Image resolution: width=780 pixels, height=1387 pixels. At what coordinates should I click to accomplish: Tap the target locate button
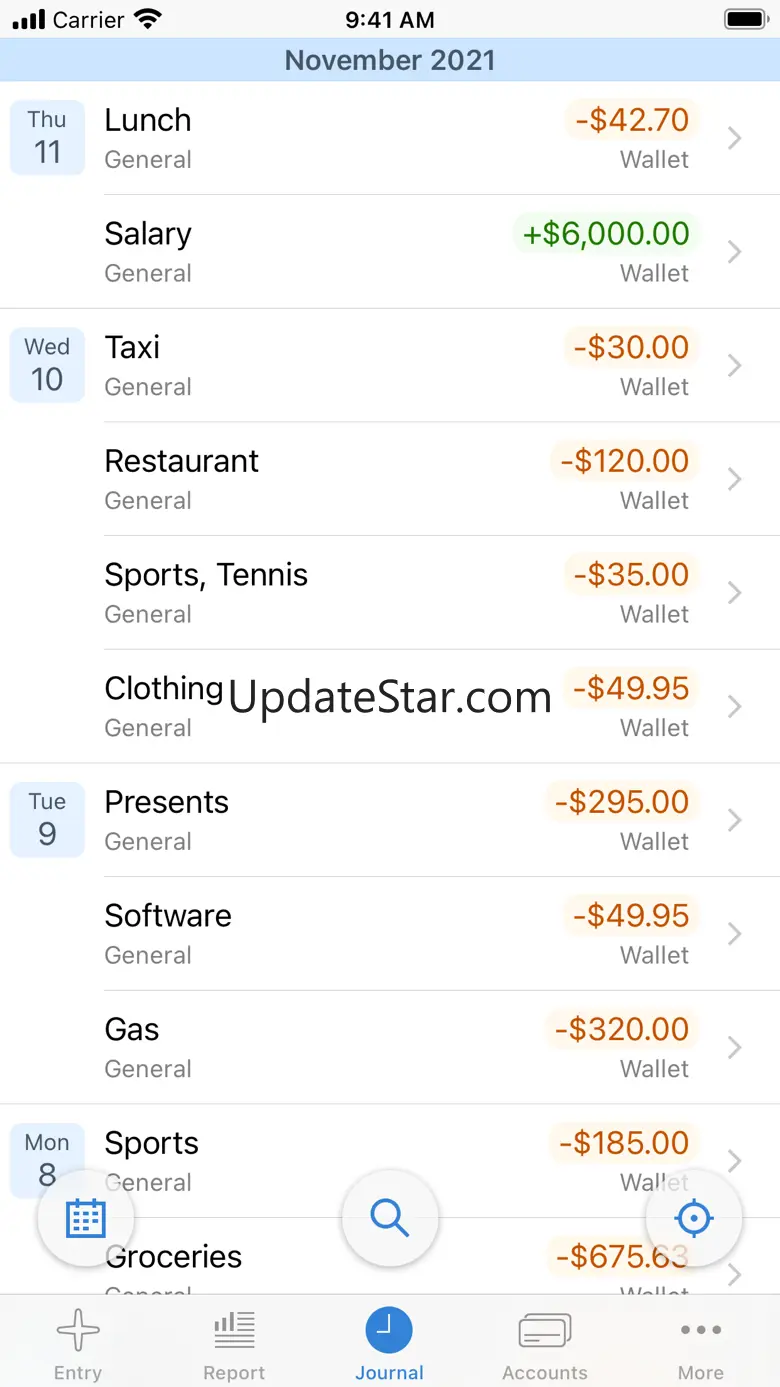pos(693,1218)
